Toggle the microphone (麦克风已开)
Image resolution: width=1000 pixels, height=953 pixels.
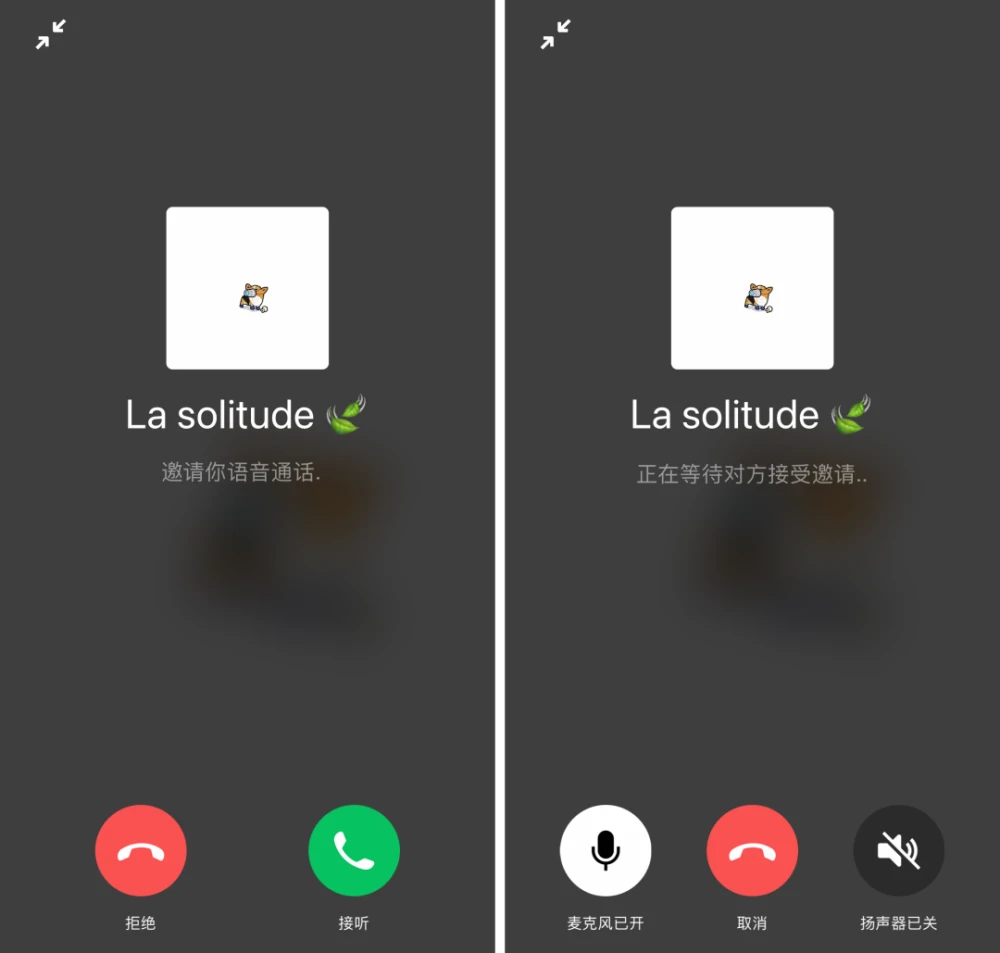click(x=605, y=851)
